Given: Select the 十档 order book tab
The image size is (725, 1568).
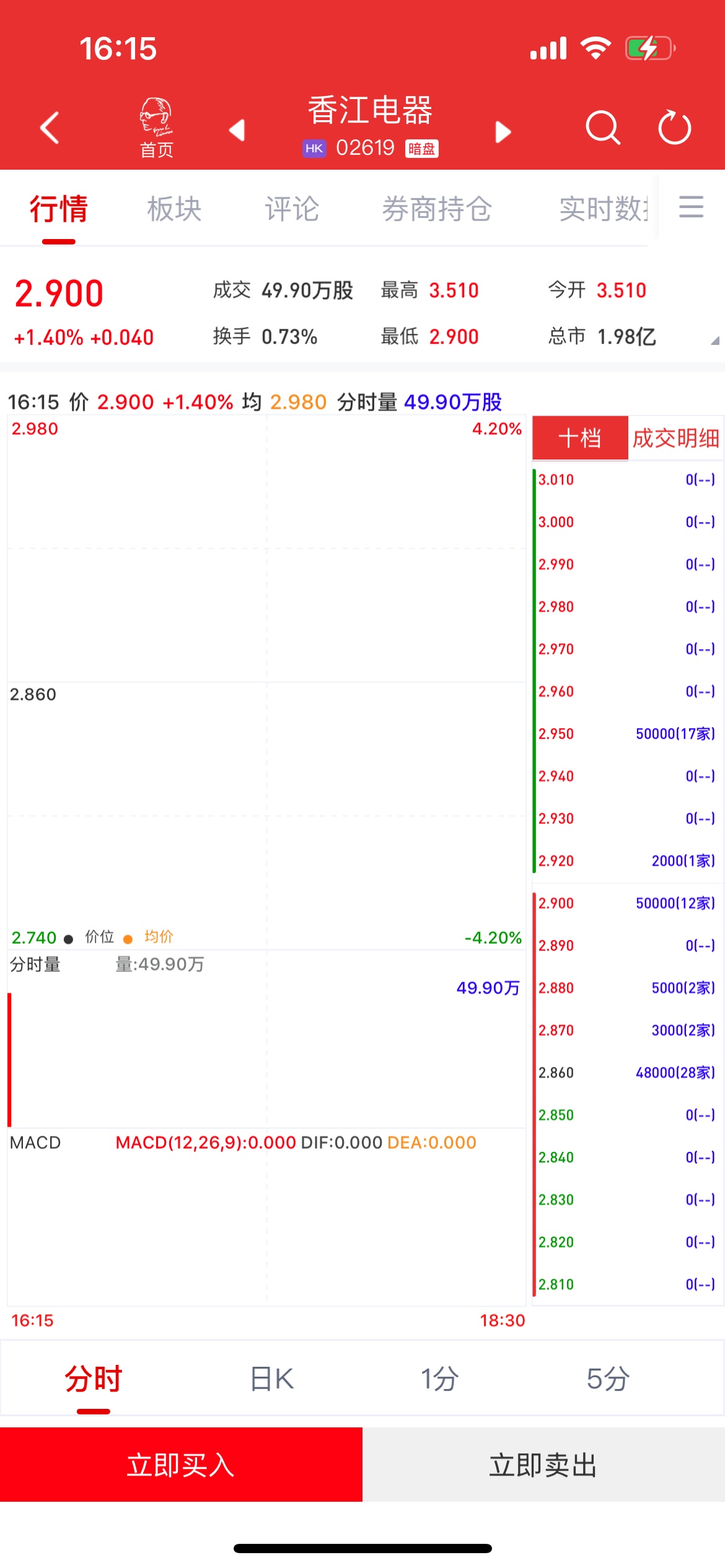Looking at the screenshot, I should coord(580,438).
